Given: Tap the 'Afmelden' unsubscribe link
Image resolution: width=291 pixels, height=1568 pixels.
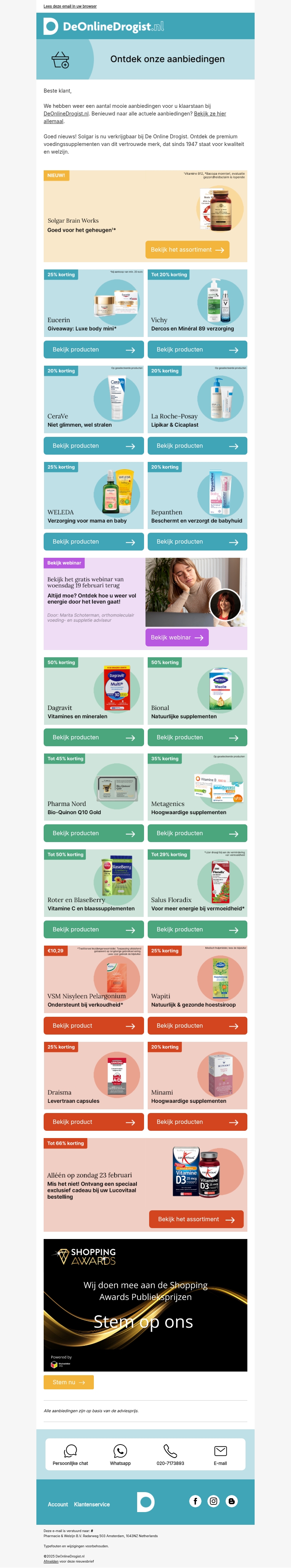Looking at the screenshot, I should [51, 1561].
